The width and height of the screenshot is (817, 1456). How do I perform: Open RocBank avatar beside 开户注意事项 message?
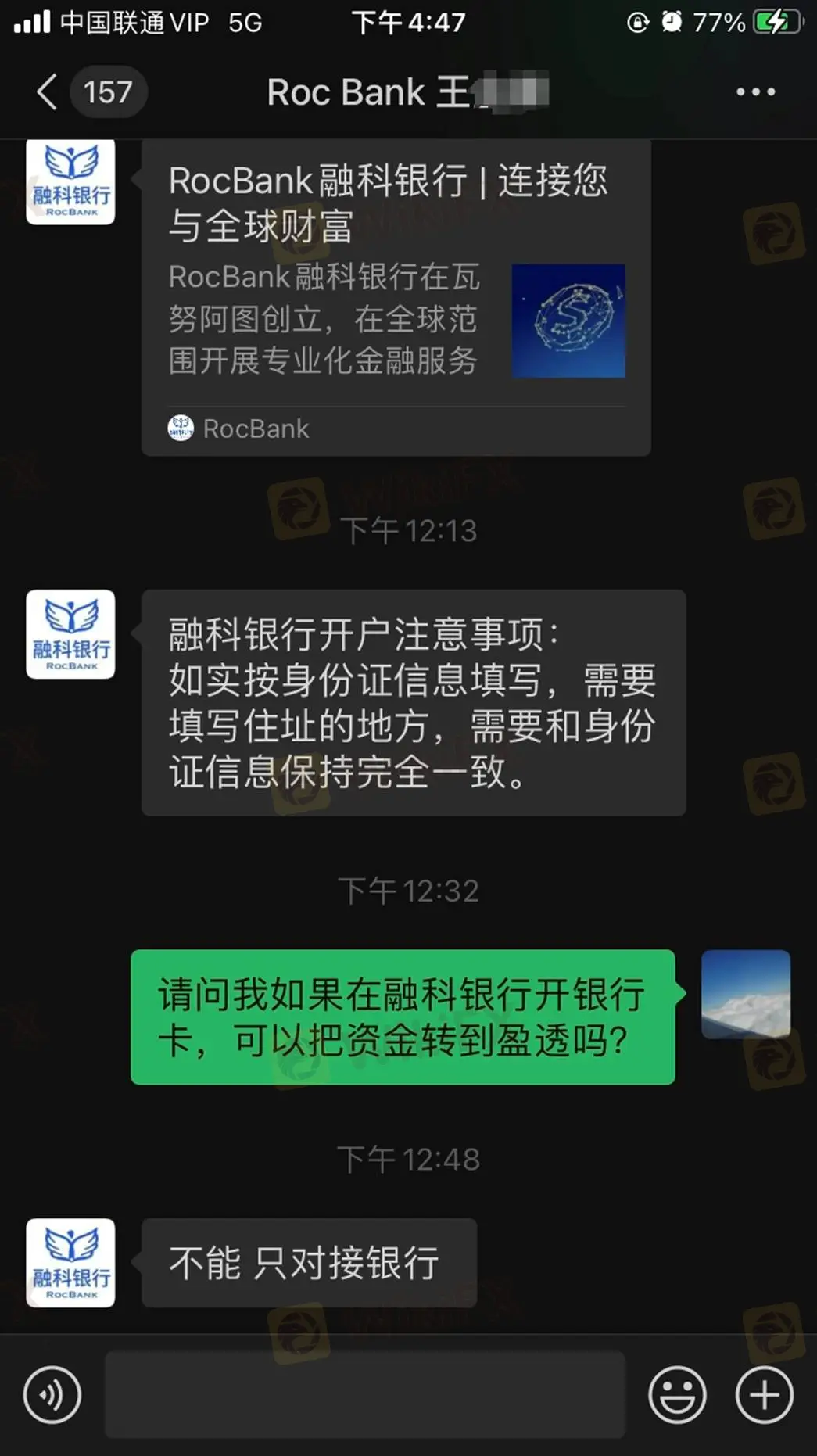coord(70,634)
